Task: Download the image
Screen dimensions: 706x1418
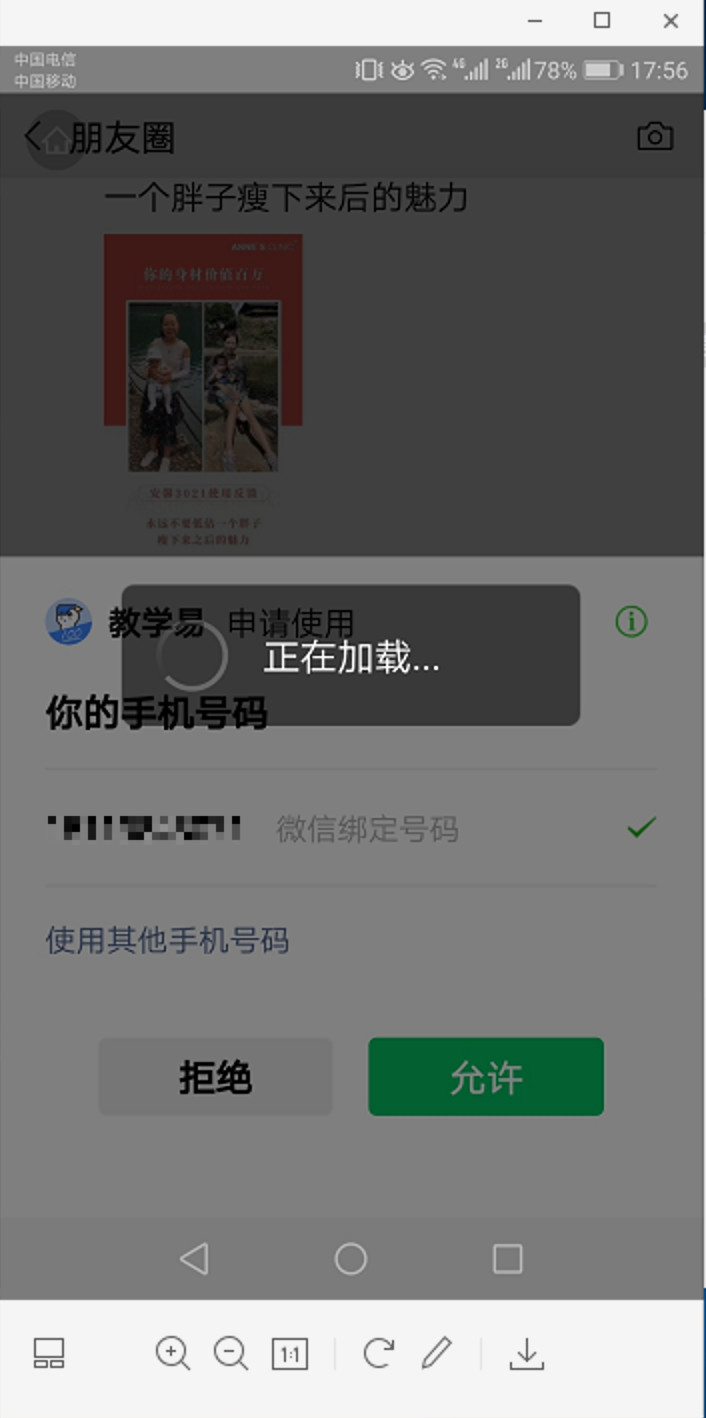Action: coord(526,1354)
